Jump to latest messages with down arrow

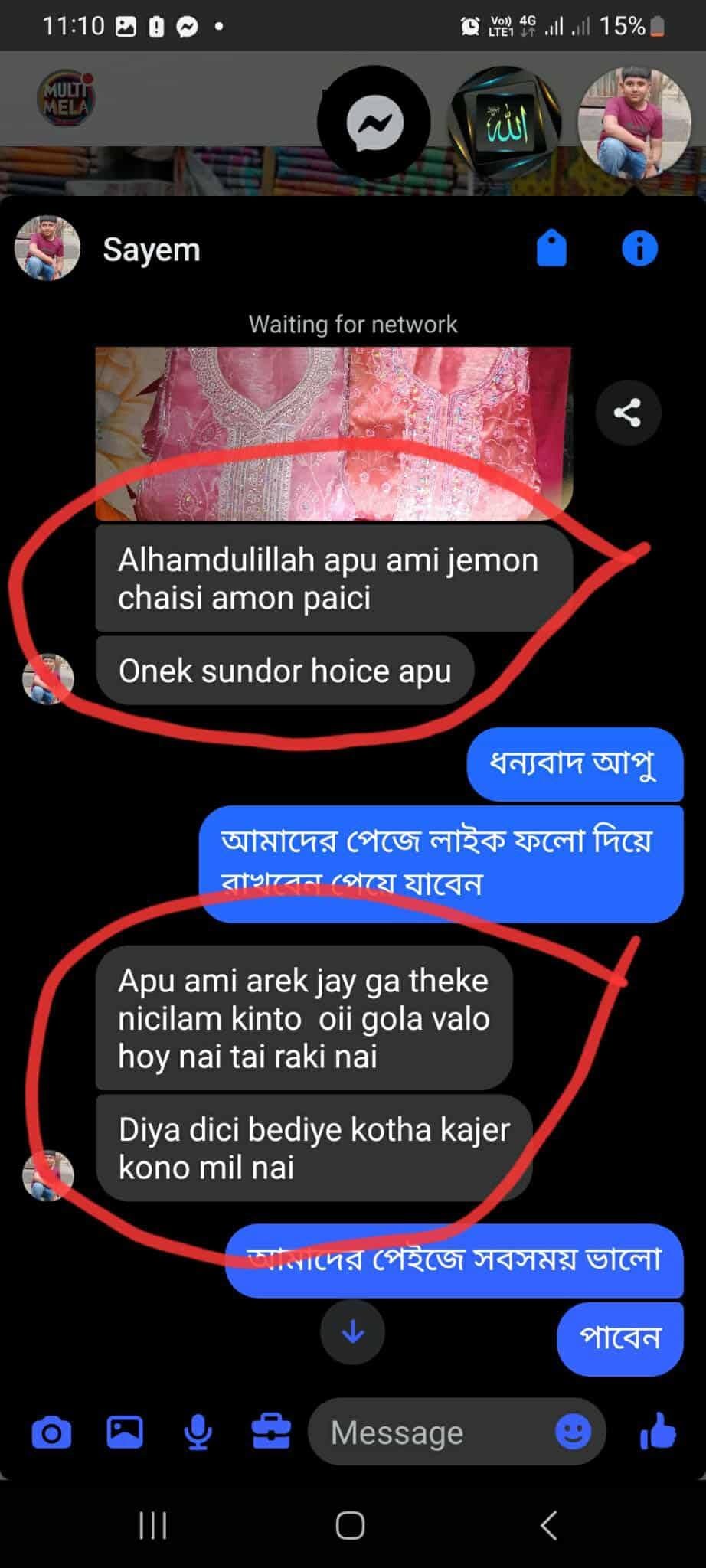[x=352, y=1333]
